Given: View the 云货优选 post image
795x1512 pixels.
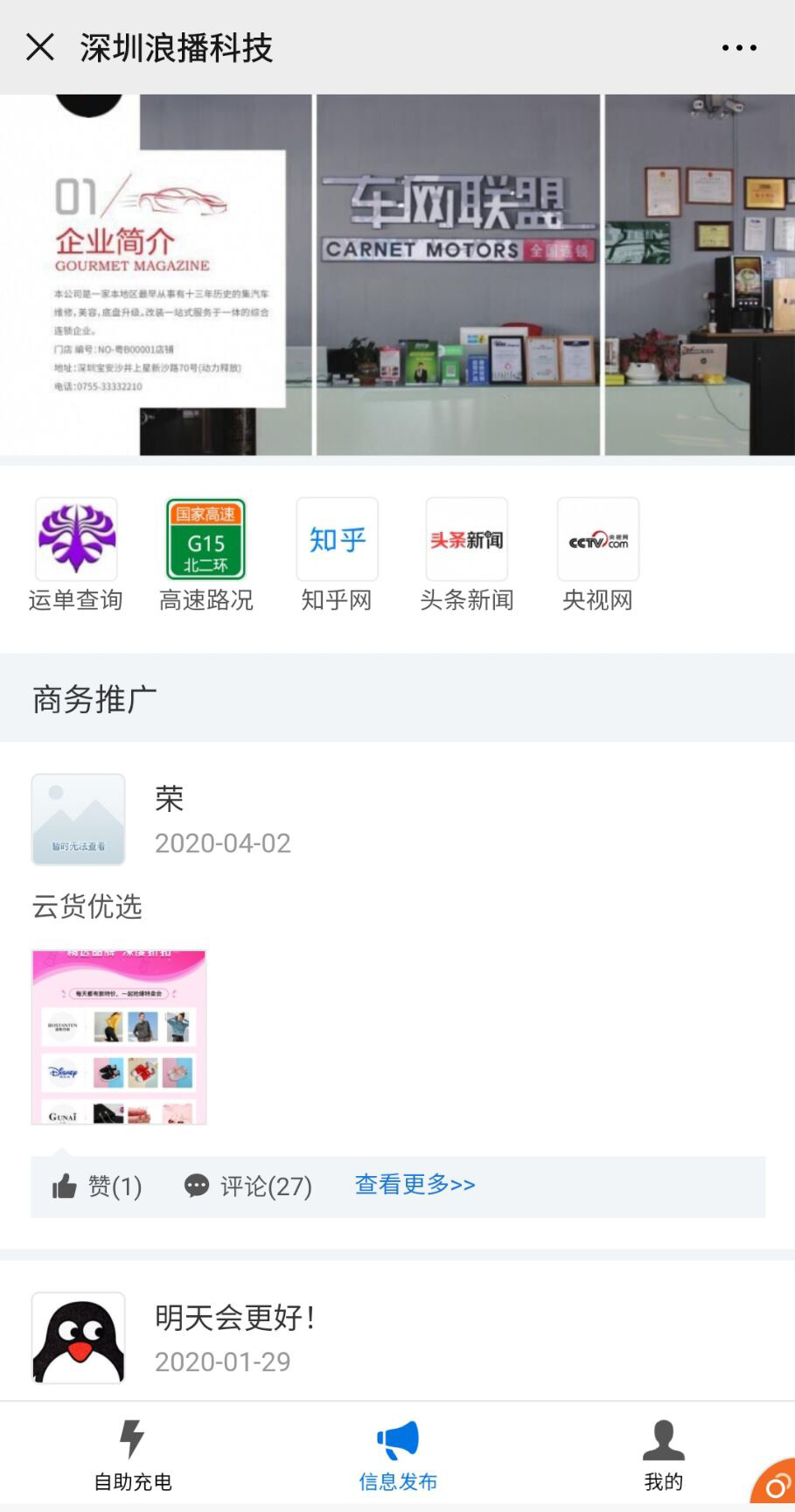Looking at the screenshot, I should coord(119,1037).
